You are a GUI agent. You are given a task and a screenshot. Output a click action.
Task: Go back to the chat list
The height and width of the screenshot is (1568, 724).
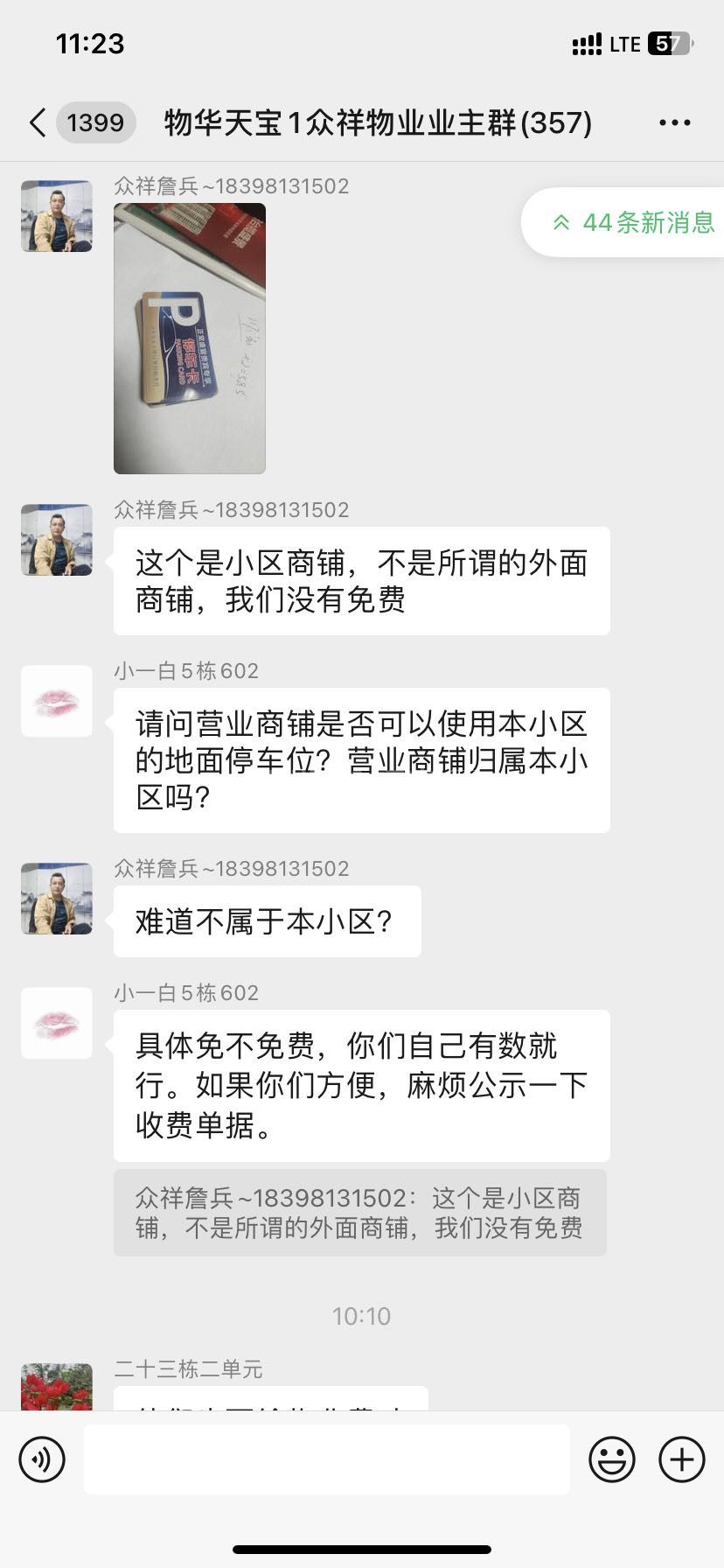pos(37,122)
